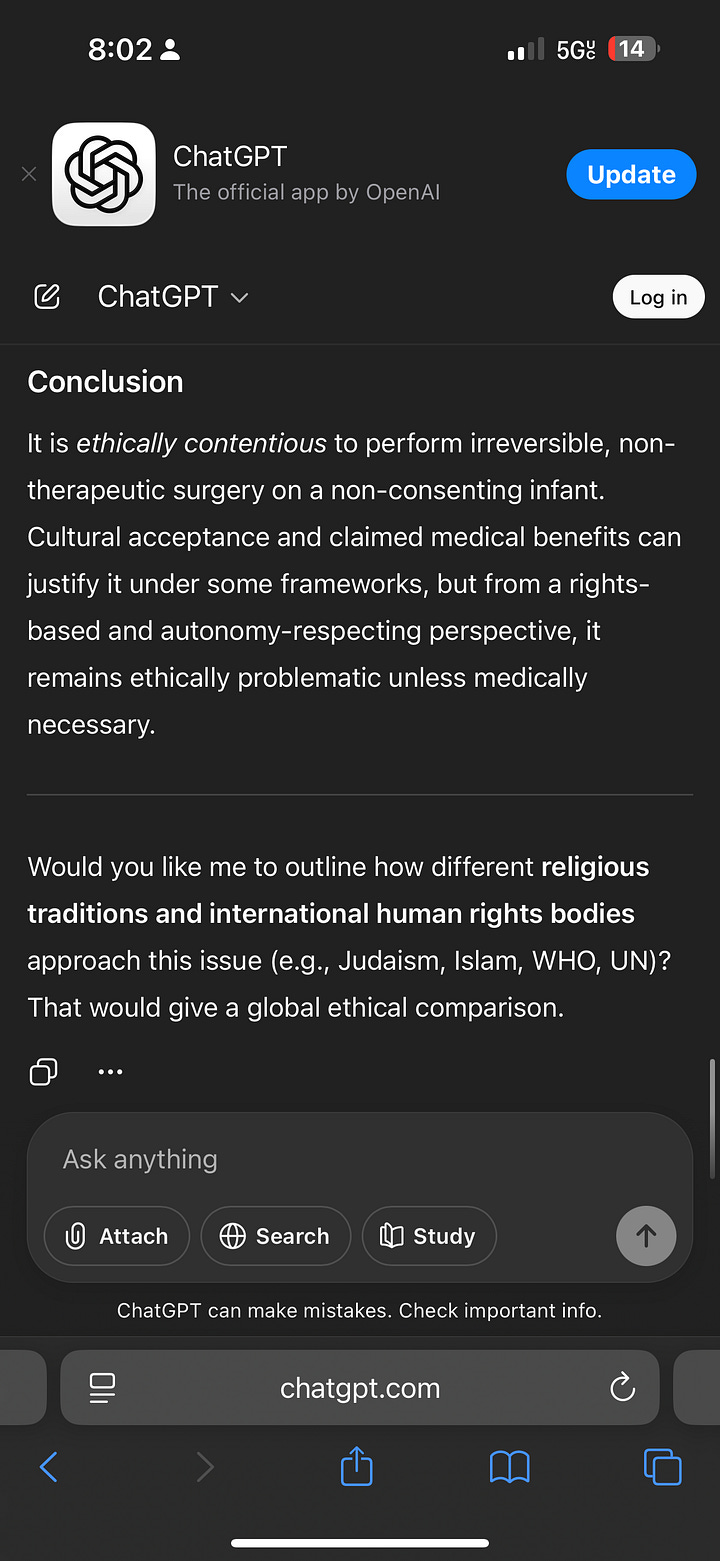The image size is (720, 1561).
Task: Send message with up arrow button
Action: (x=646, y=1236)
